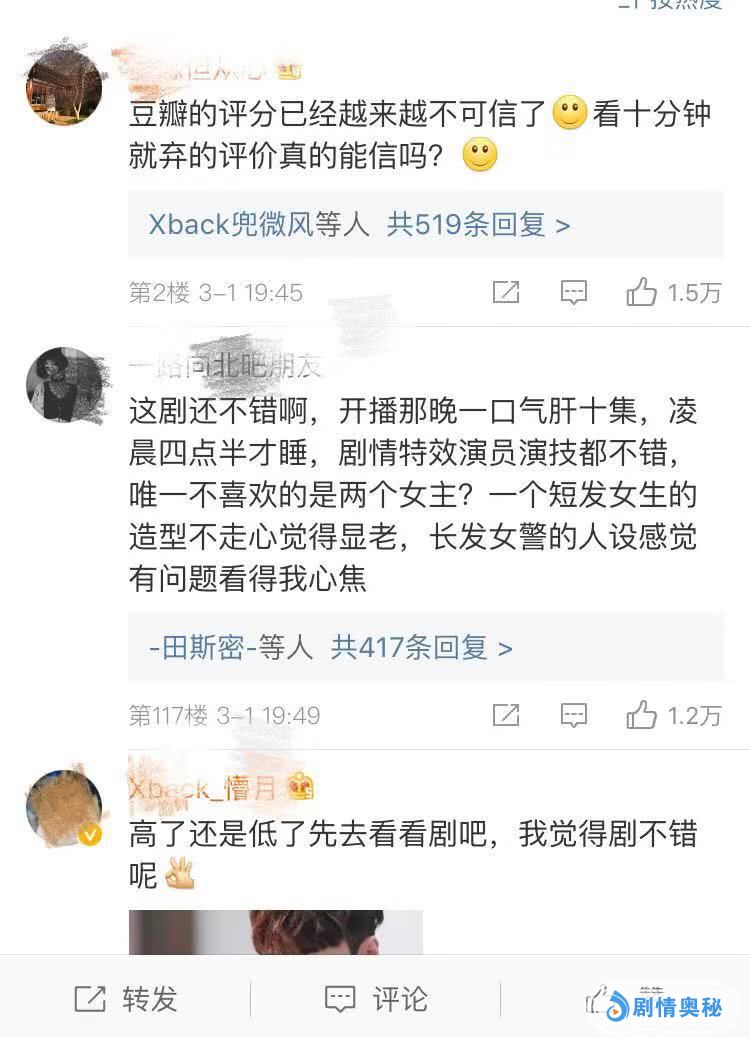Reply to the comment on 第2楼
Viewport: 750px width, 1037px height.
point(573,292)
